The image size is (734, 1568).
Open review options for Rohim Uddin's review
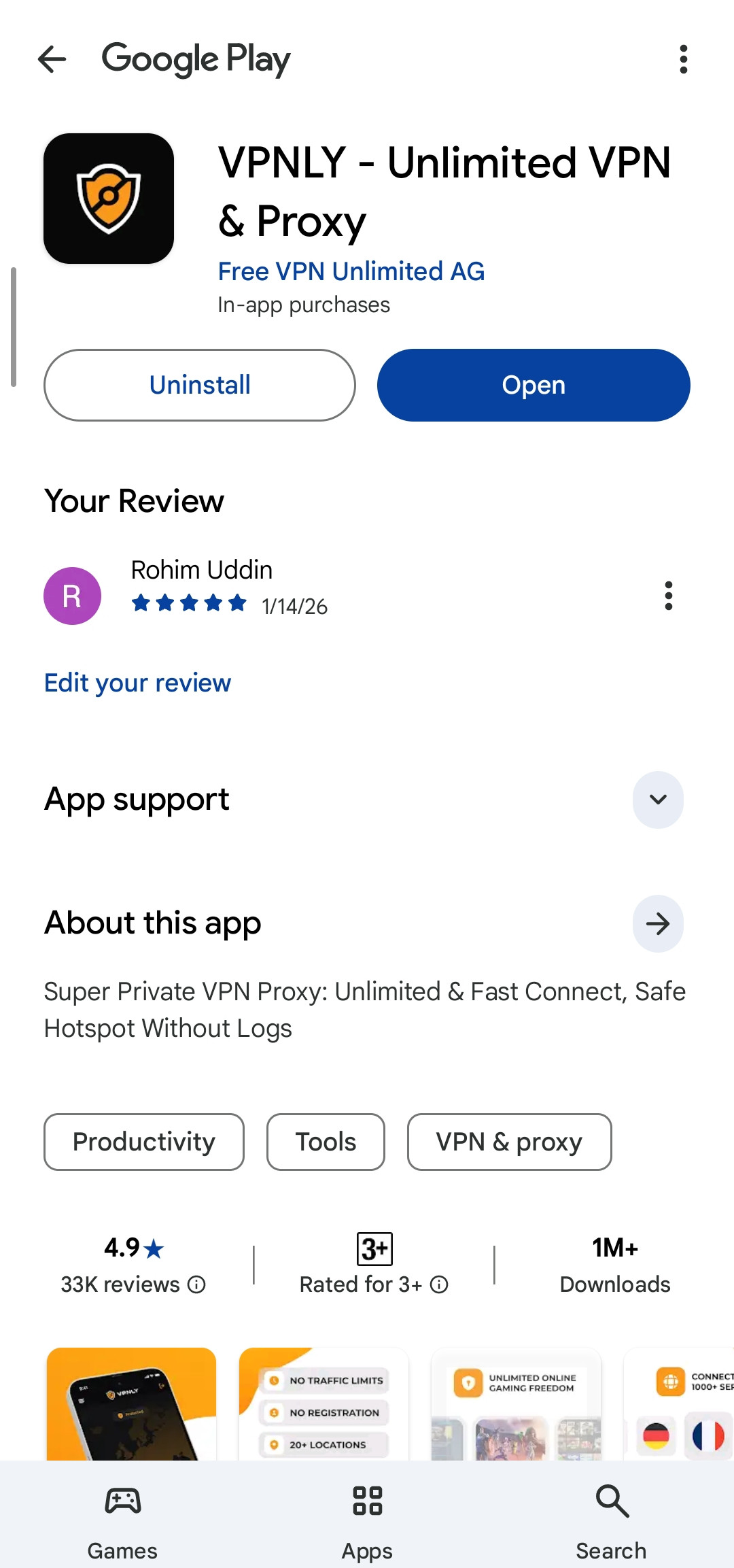click(668, 596)
